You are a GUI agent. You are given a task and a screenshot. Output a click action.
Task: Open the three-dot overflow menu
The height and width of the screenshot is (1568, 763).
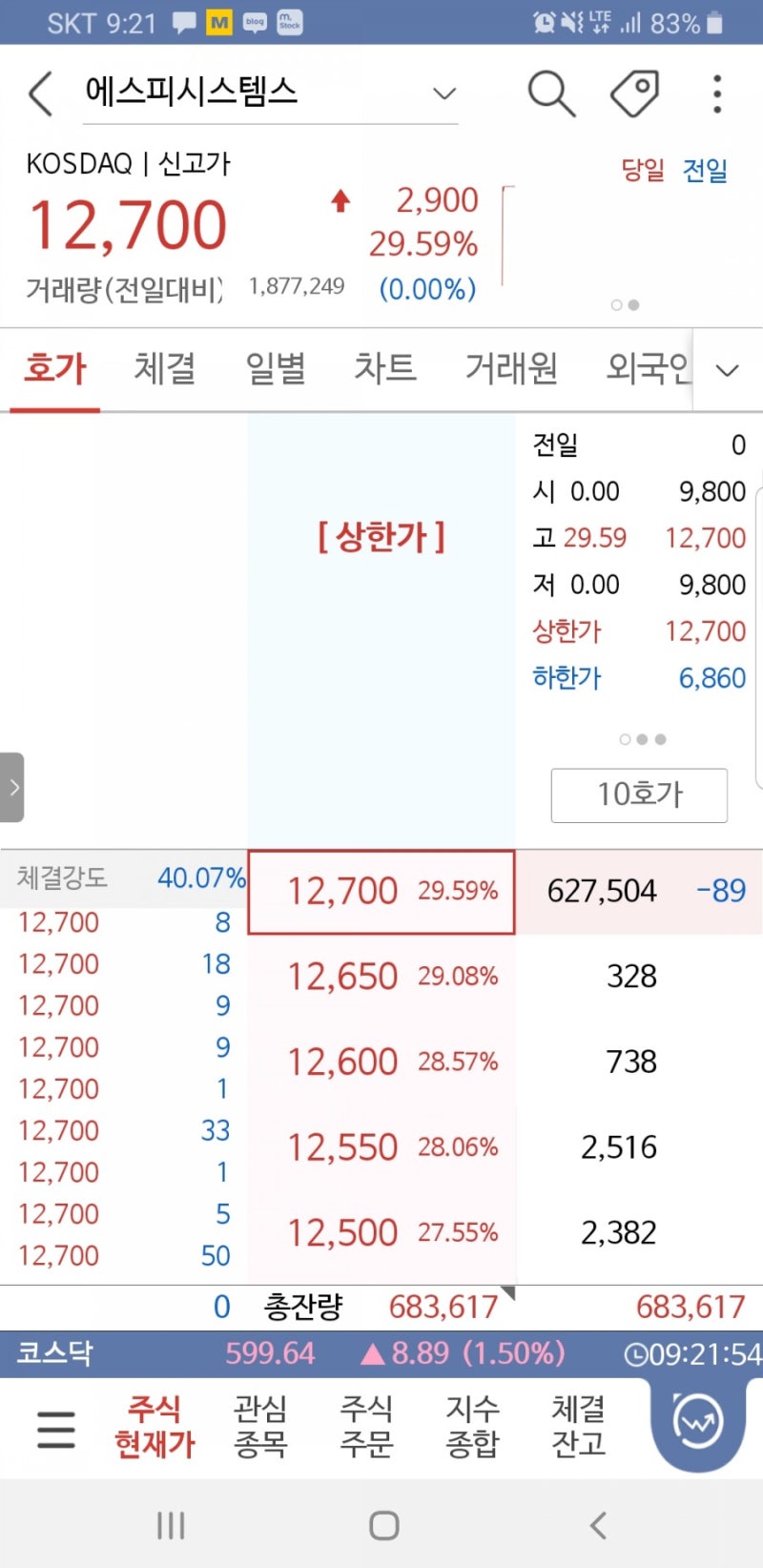pyautogui.click(x=716, y=93)
